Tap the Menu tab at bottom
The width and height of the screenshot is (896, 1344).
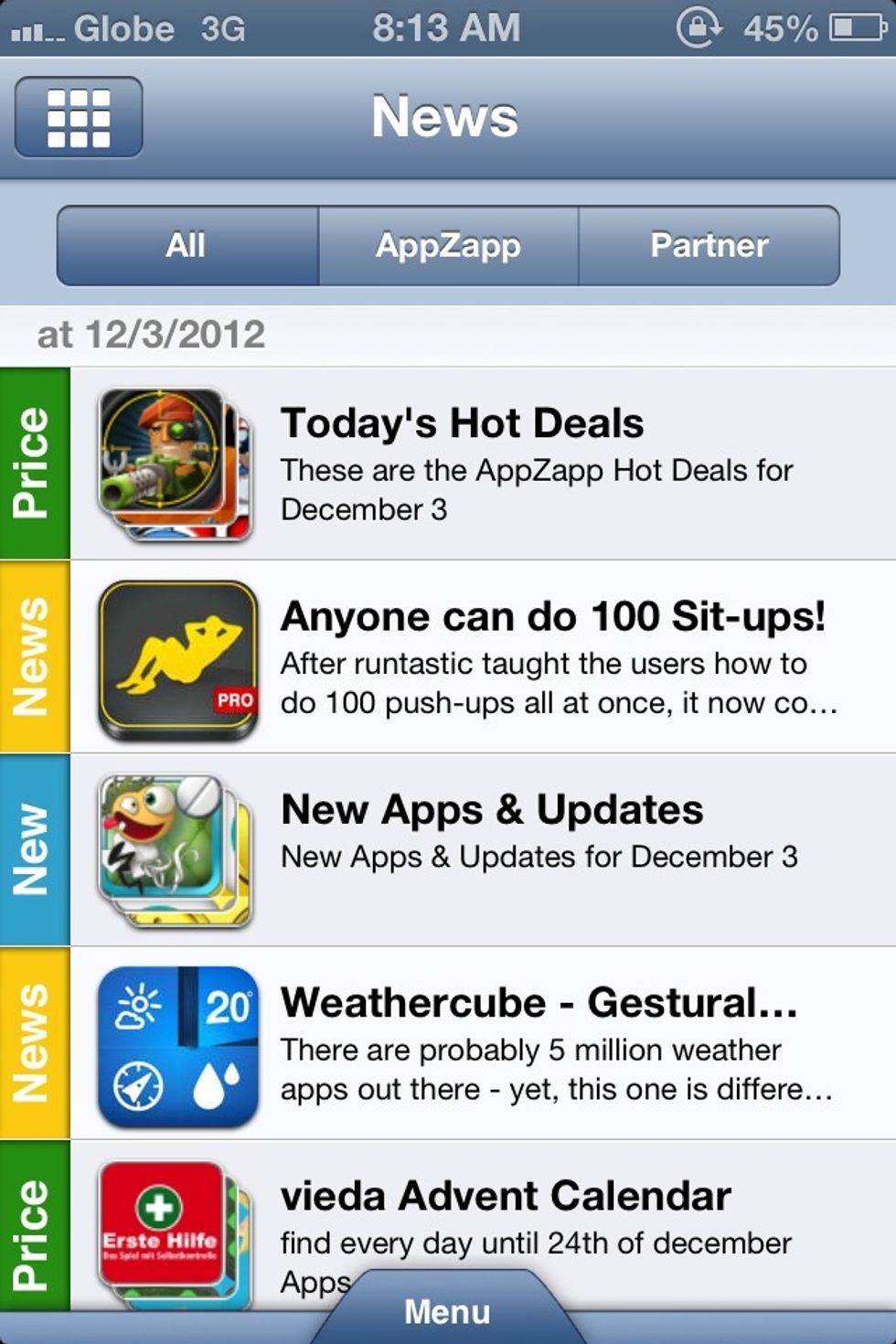(x=448, y=1312)
